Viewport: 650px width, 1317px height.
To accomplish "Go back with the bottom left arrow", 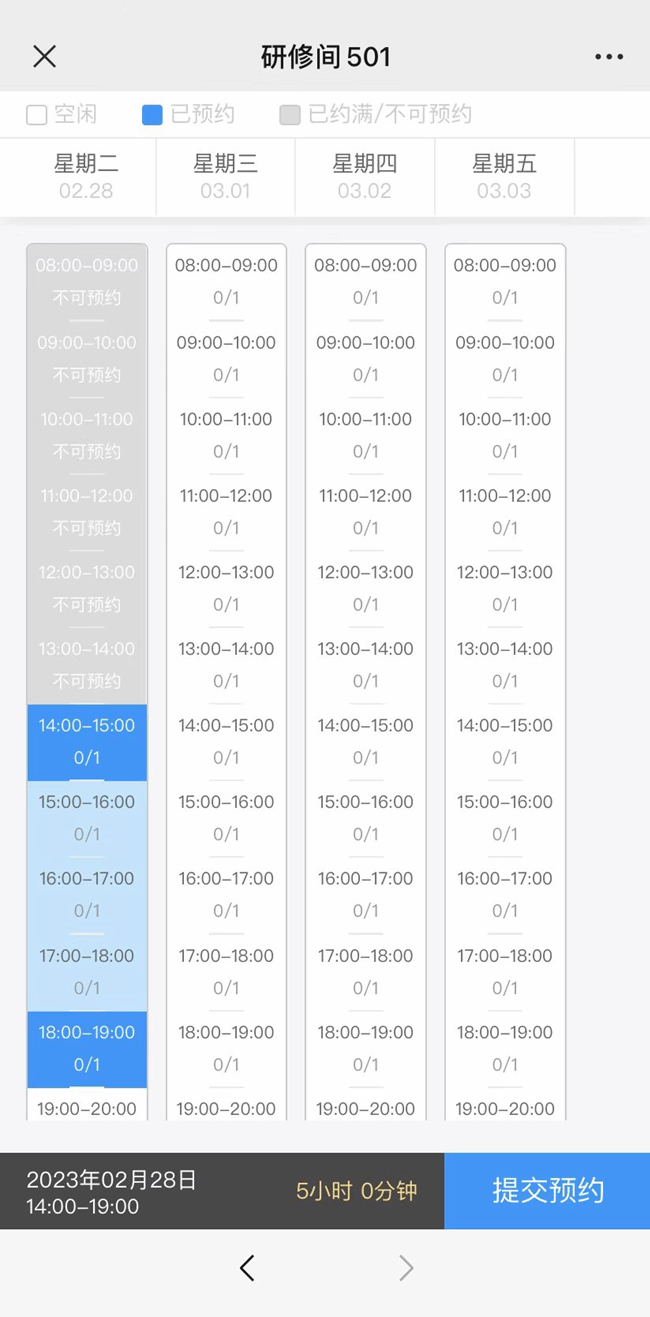I will 247,1268.
